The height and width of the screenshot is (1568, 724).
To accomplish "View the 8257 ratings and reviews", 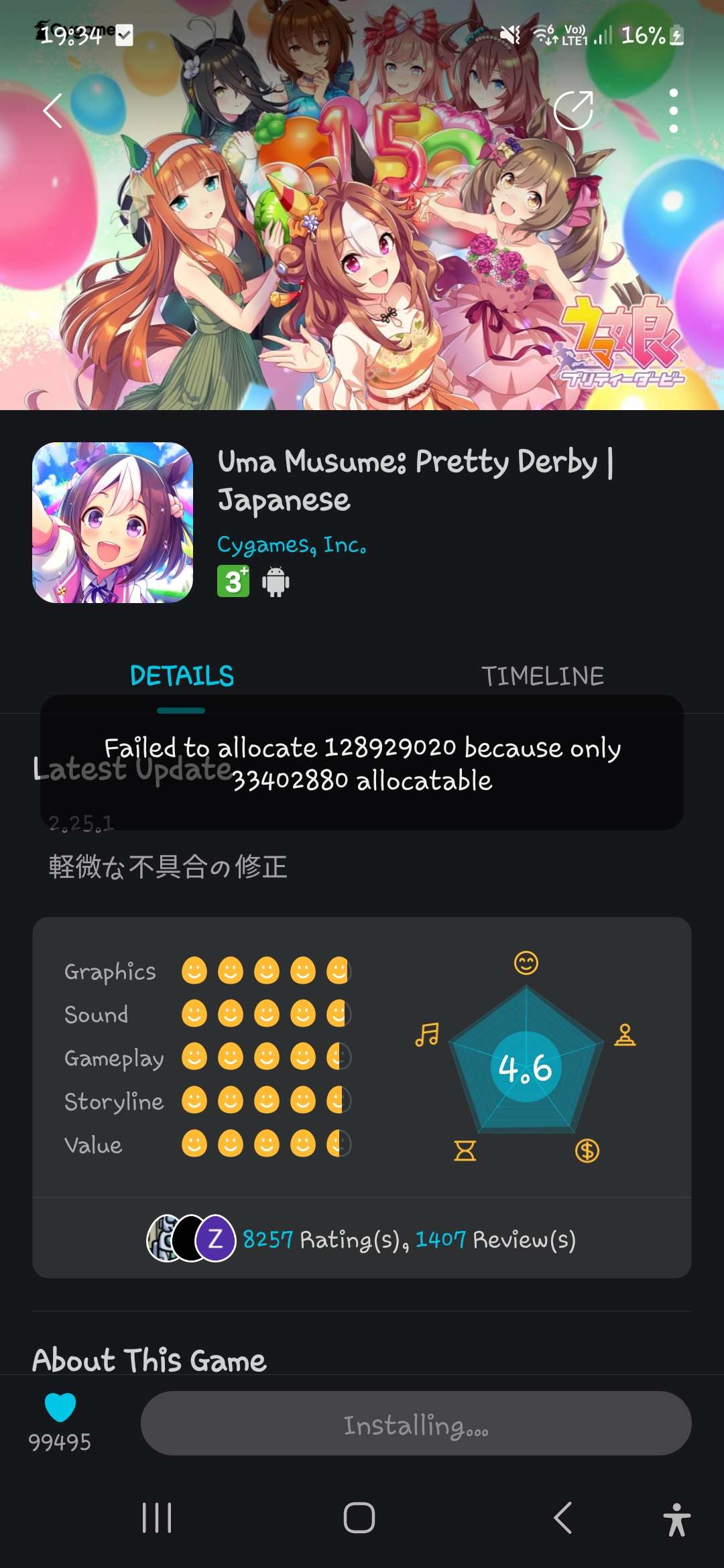I will click(x=409, y=1240).
